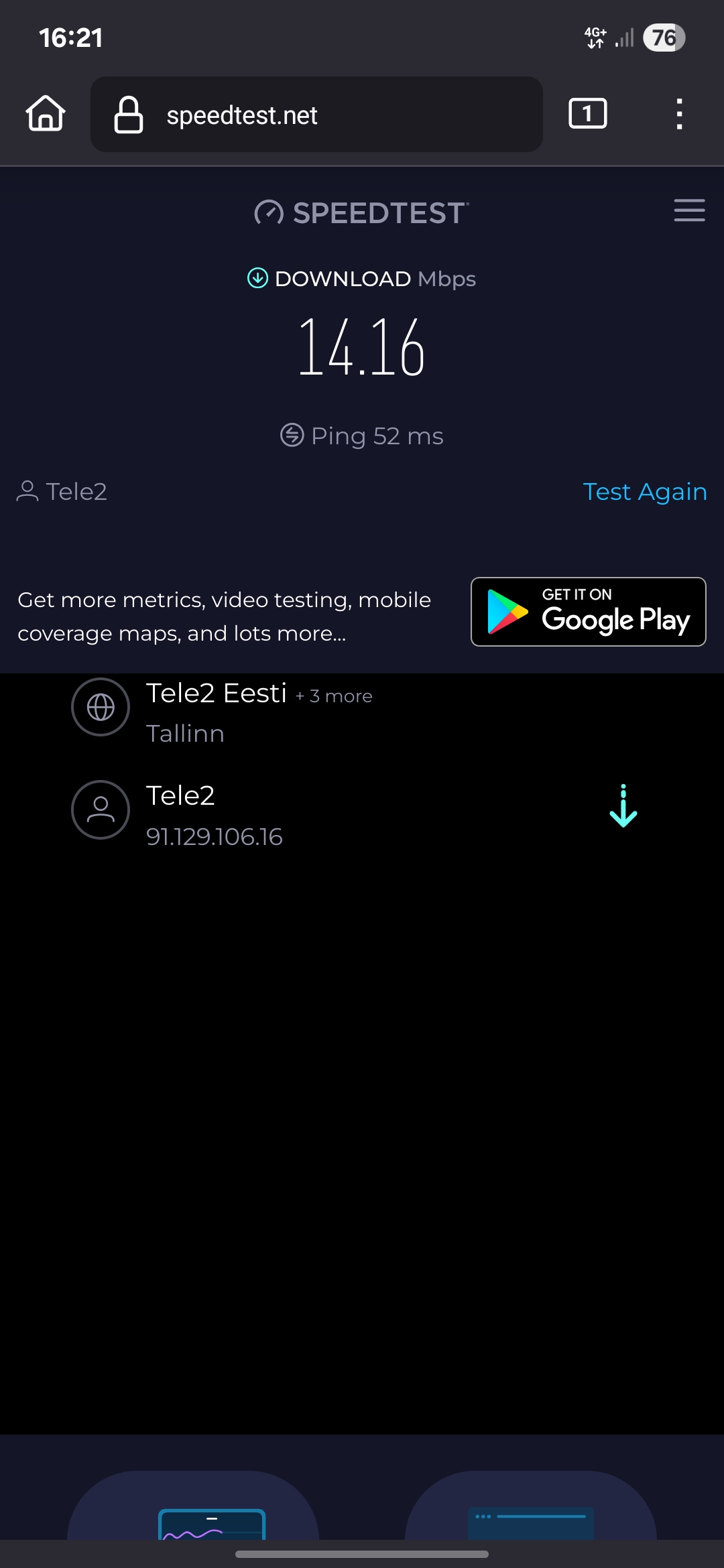
Task: Tap the speedtest.net address bar
Action: point(316,115)
